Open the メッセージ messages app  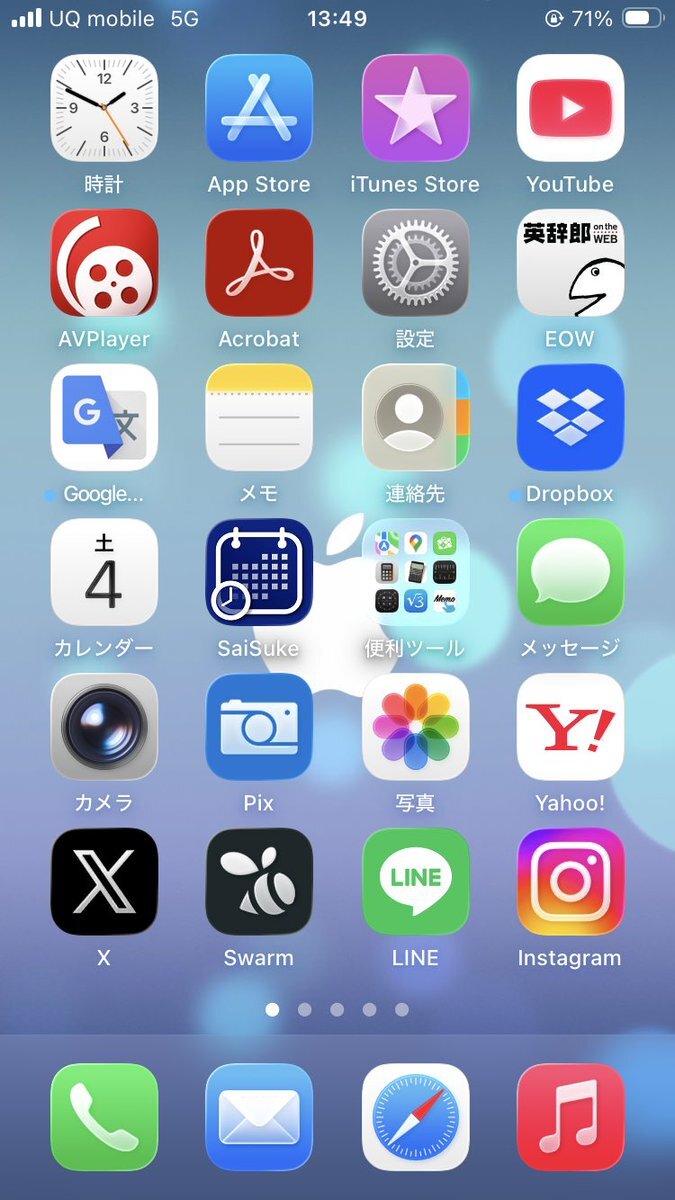pyautogui.click(x=570, y=572)
